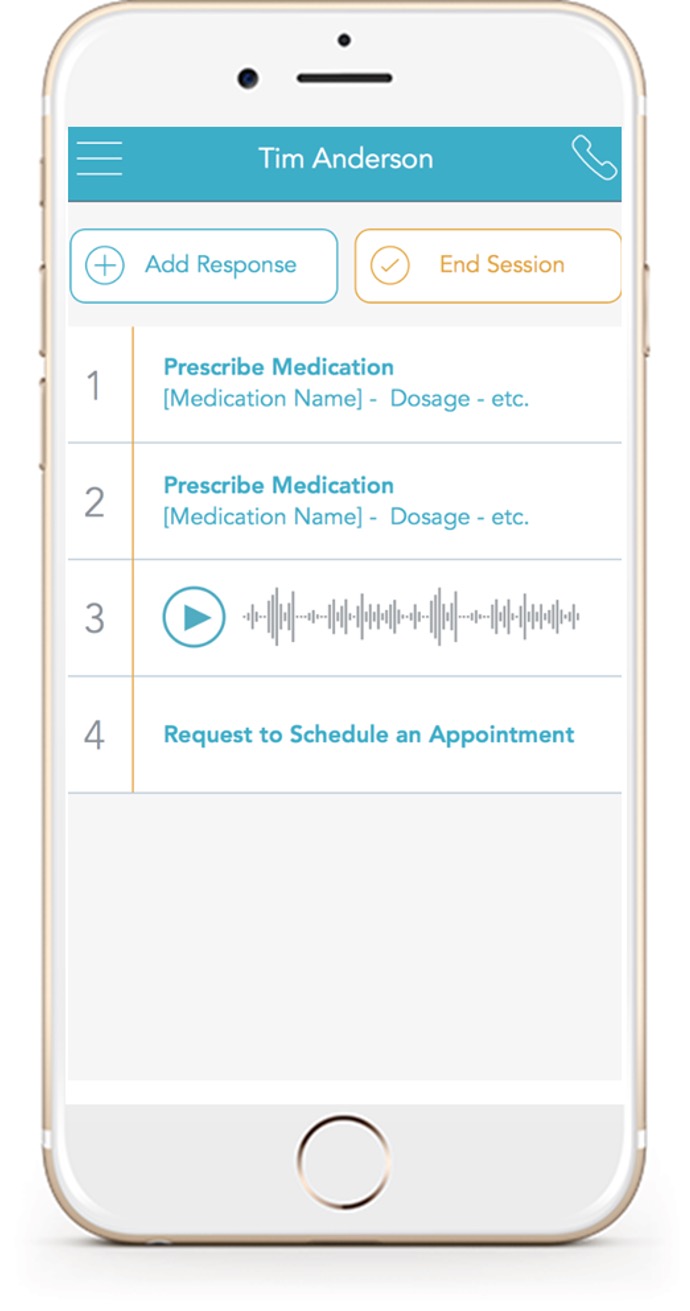
Task: Open second Prescribe Medication response
Action: click(x=346, y=501)
